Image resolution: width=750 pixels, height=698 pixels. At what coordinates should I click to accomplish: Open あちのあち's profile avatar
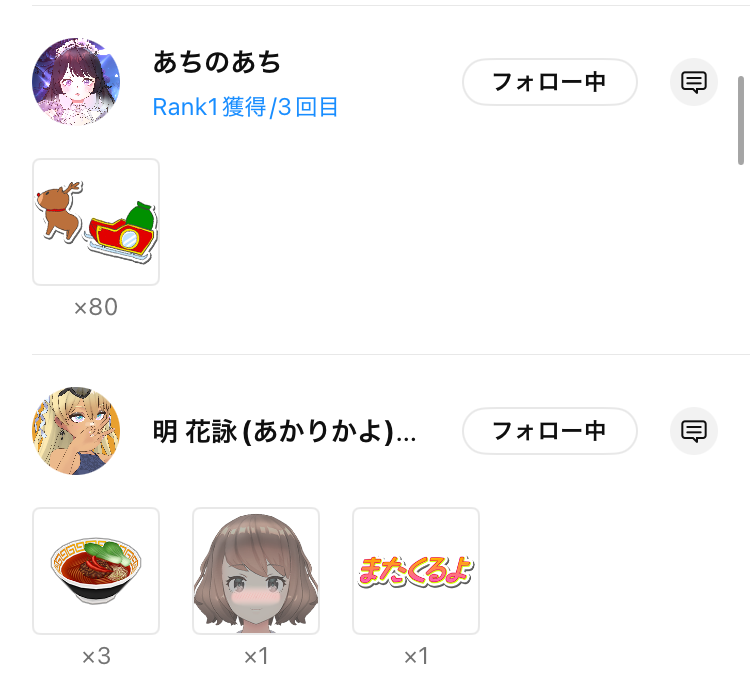[76, 82]
